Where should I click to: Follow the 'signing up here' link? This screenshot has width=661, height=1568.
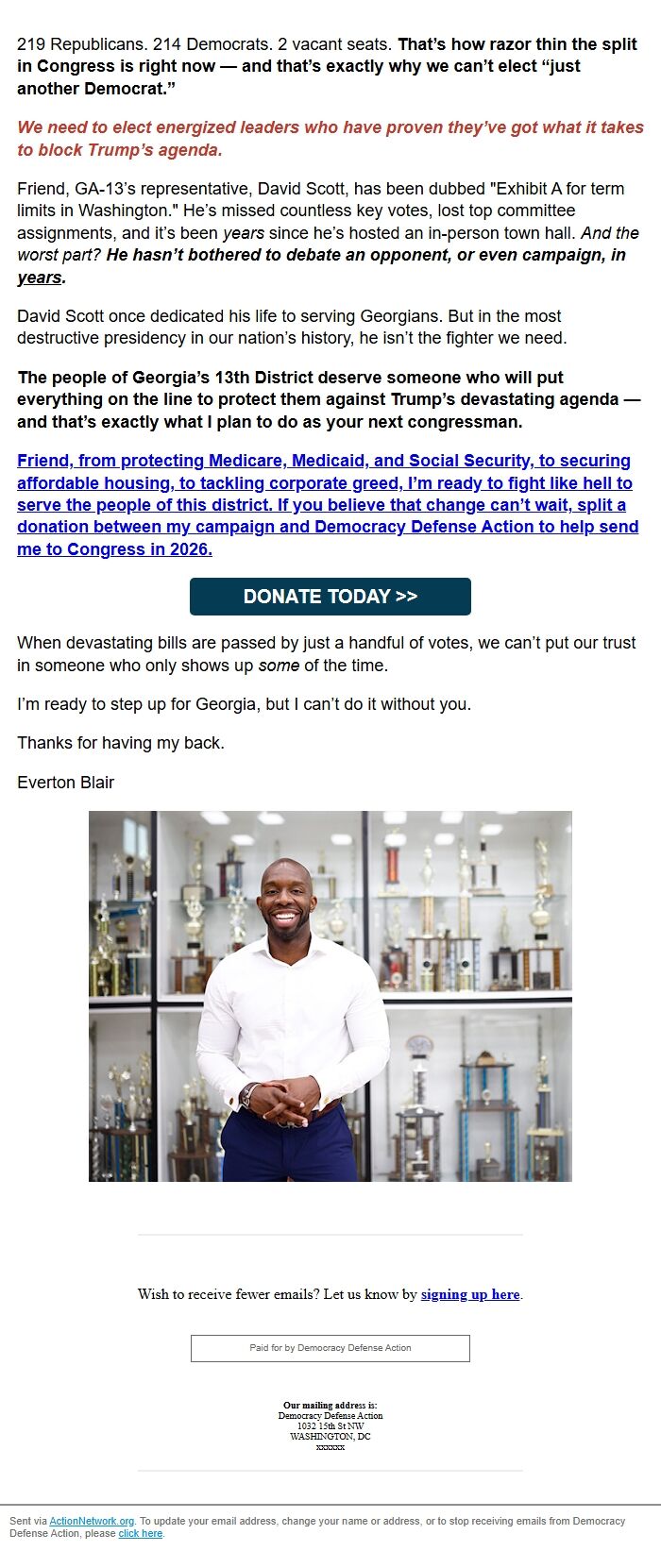click(470, 1294)
